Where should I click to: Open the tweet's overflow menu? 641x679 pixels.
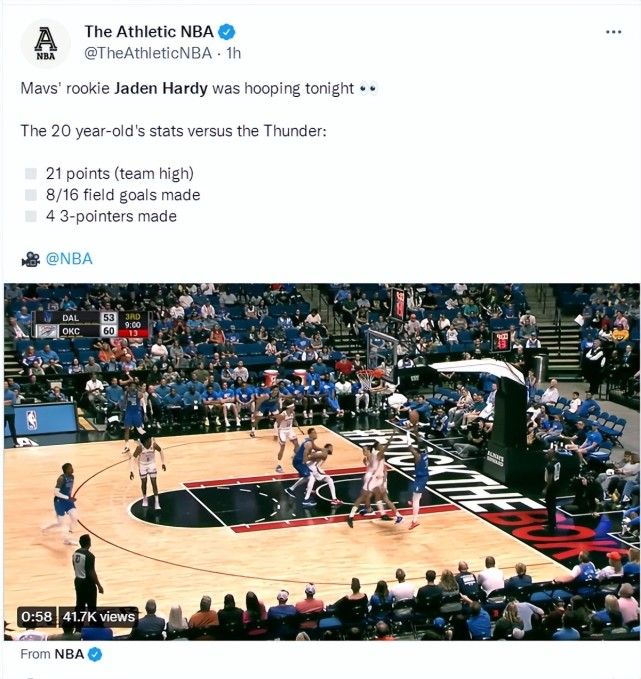(613, 32)
